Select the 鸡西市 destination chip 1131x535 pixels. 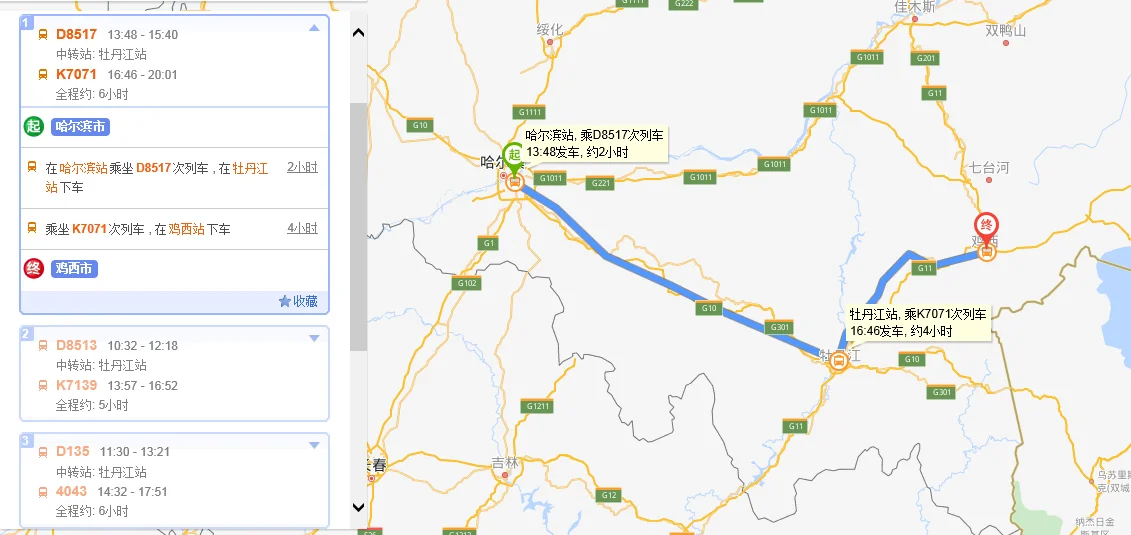coord(74,268)
